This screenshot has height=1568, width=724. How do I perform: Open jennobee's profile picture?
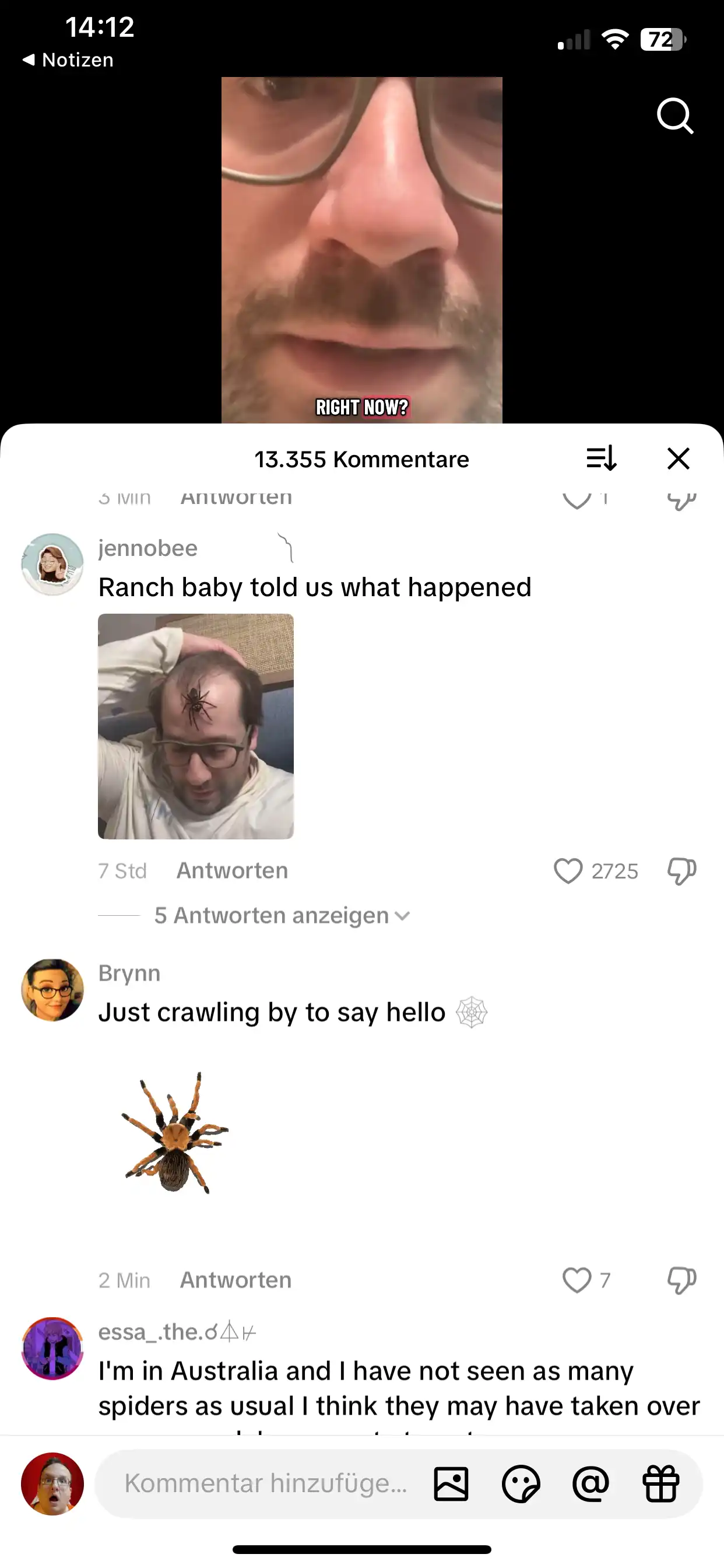click(x=52, y=564)
